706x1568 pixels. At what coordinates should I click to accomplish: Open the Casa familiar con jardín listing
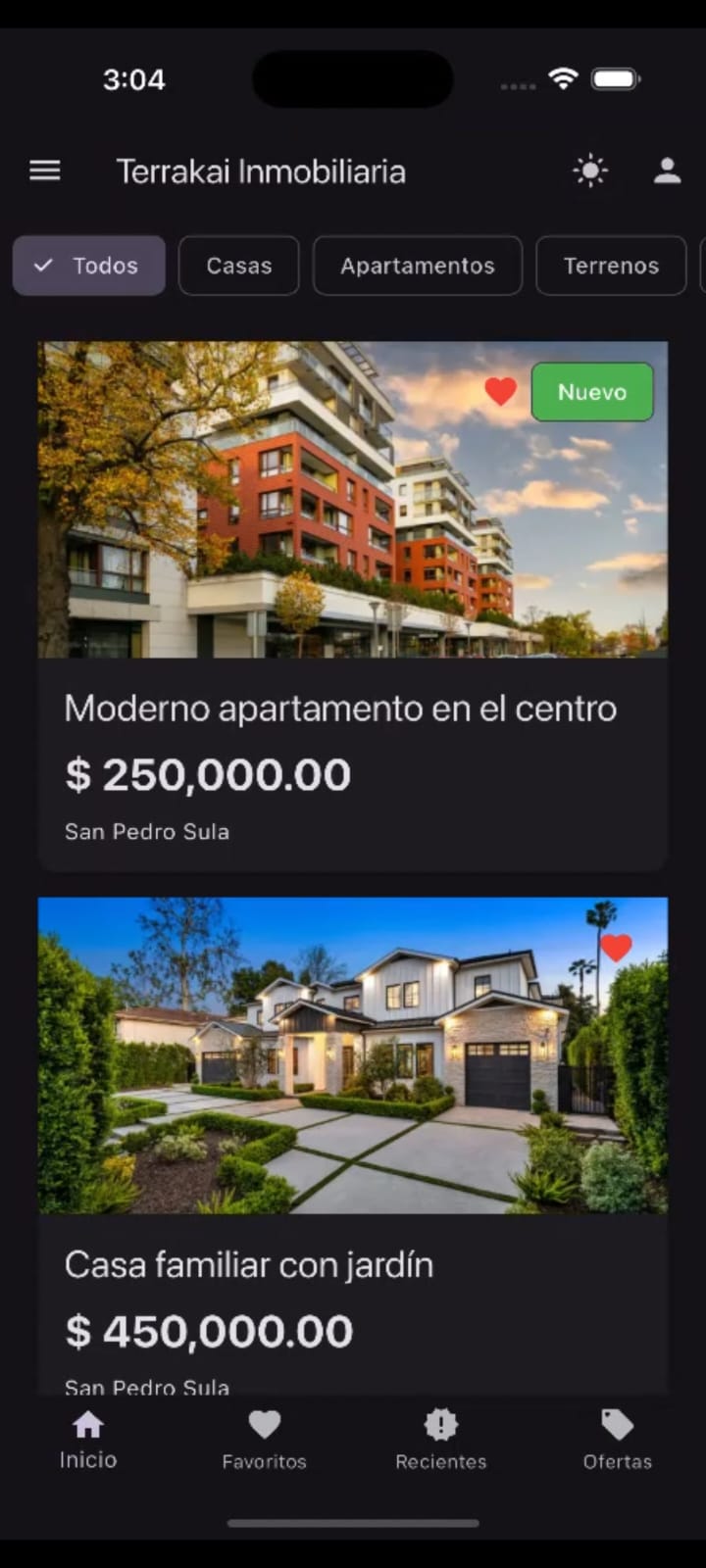249,1264
